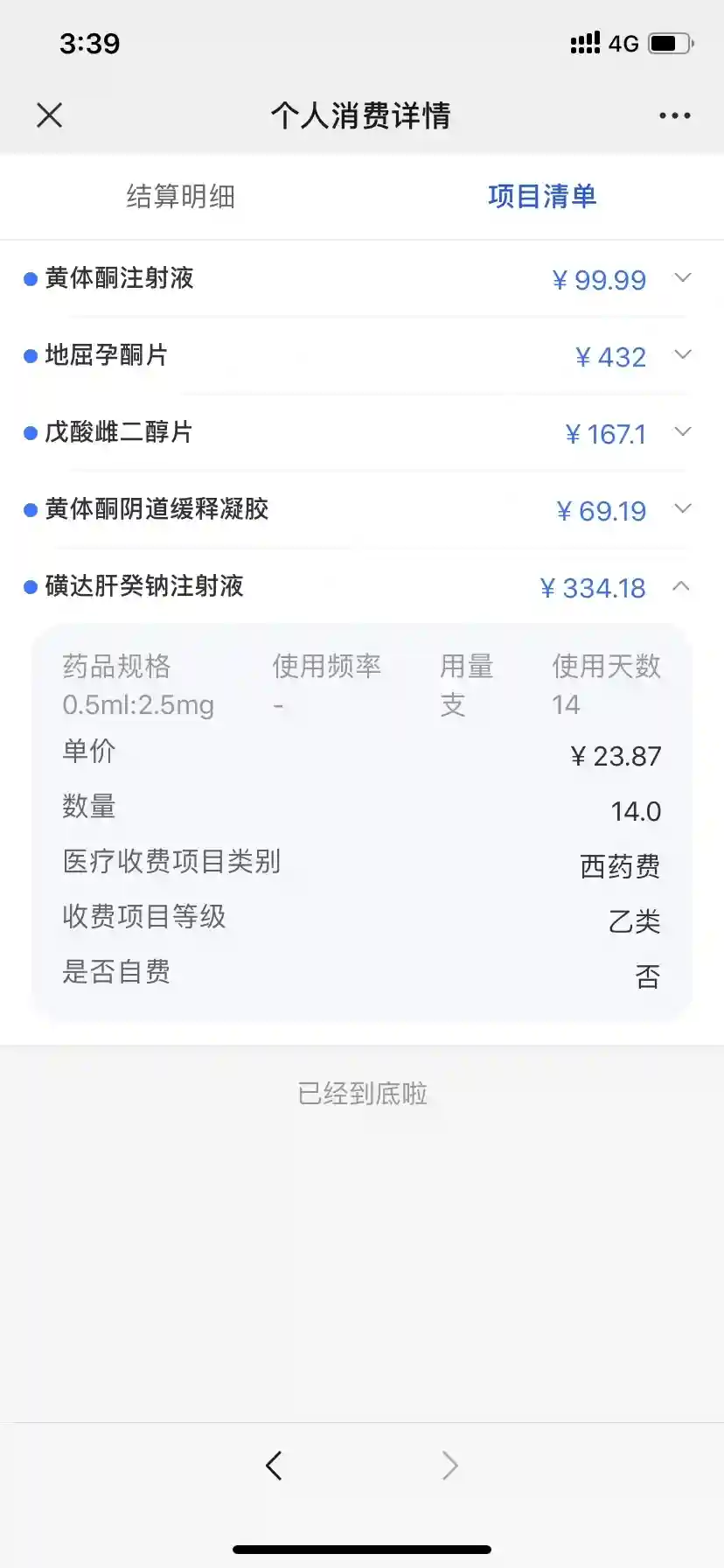Go back with the bottom left arrow
Screen dimensions: 724x1568
click(x=275, y=1465)
